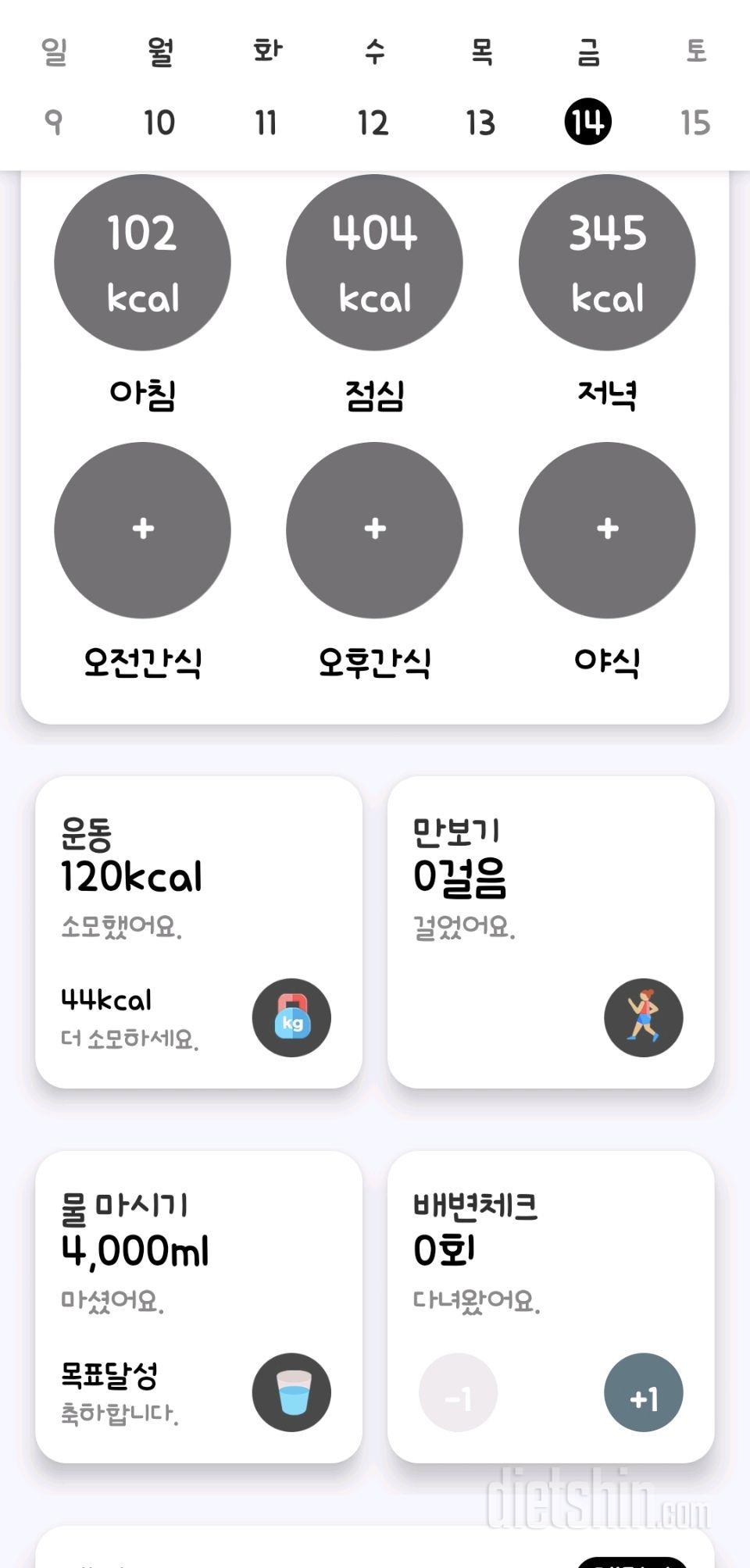Image resolution: width=750 pixels, height=1568 pixels.
Task: Increment bowel check with the +1 button
Action: point(643,1393)
